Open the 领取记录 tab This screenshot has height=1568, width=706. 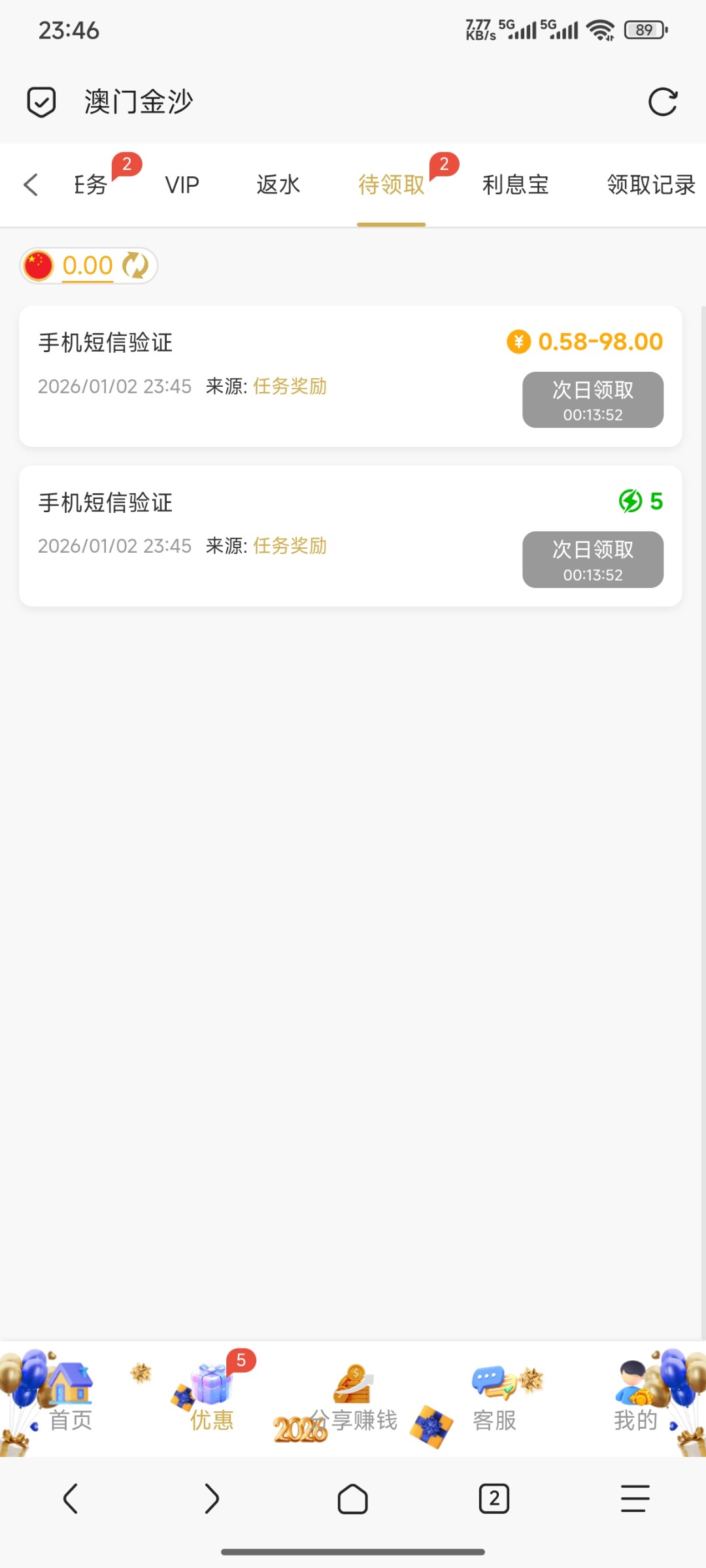(x=651, y=184)
